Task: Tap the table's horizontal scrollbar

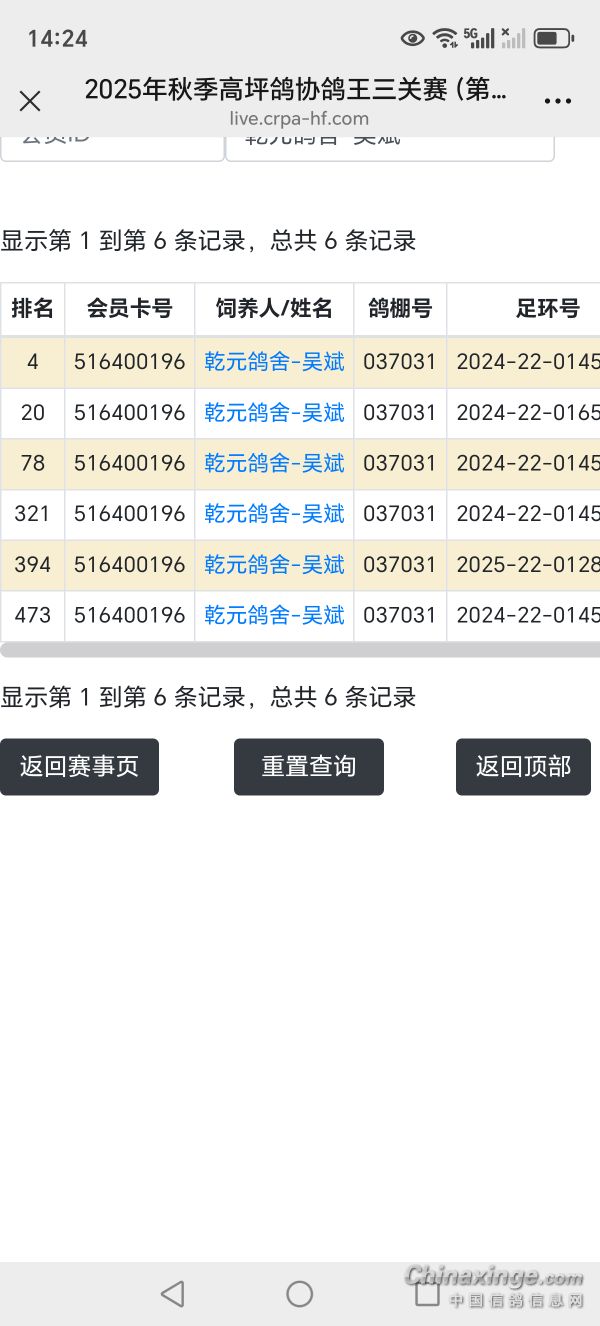Action: (300, 650)
